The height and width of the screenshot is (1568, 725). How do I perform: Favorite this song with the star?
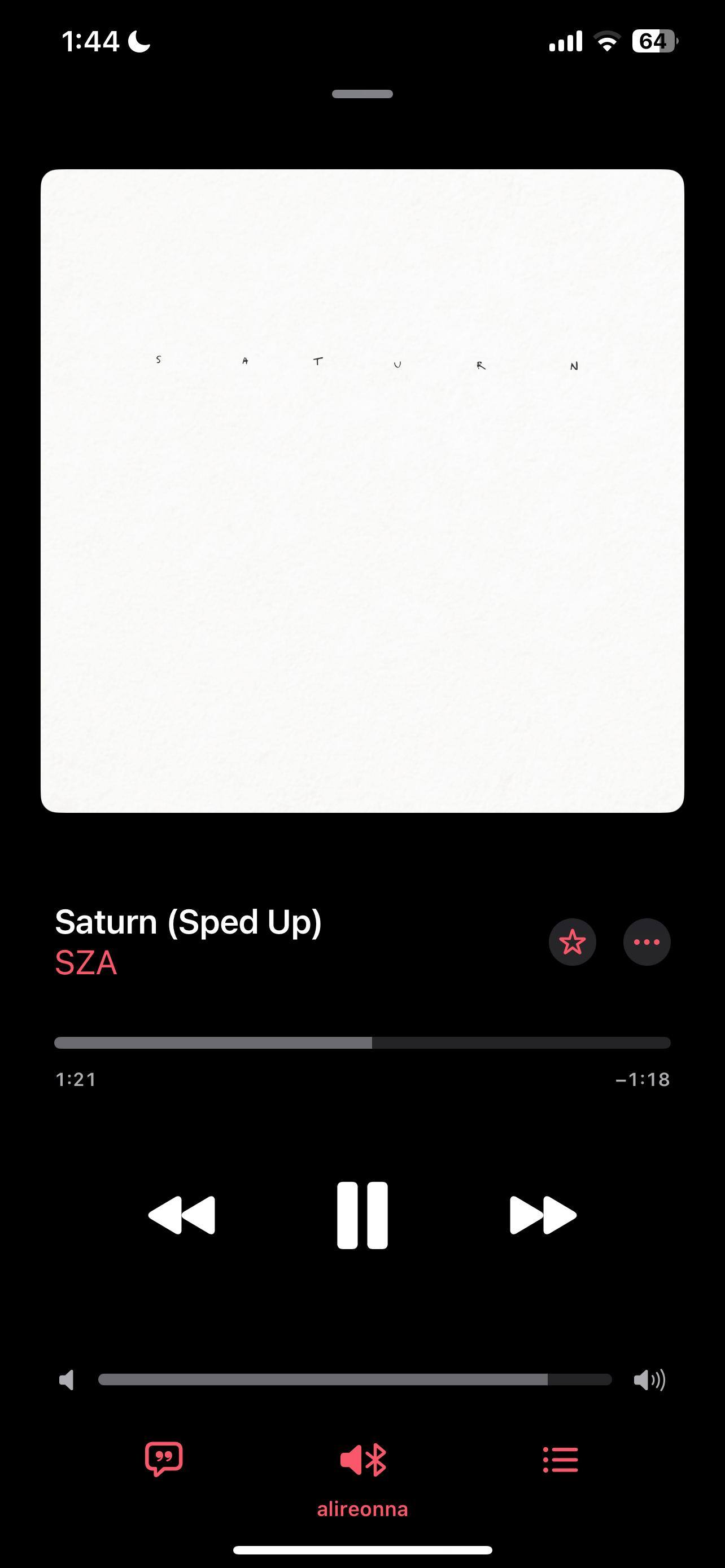click(572, 942)
